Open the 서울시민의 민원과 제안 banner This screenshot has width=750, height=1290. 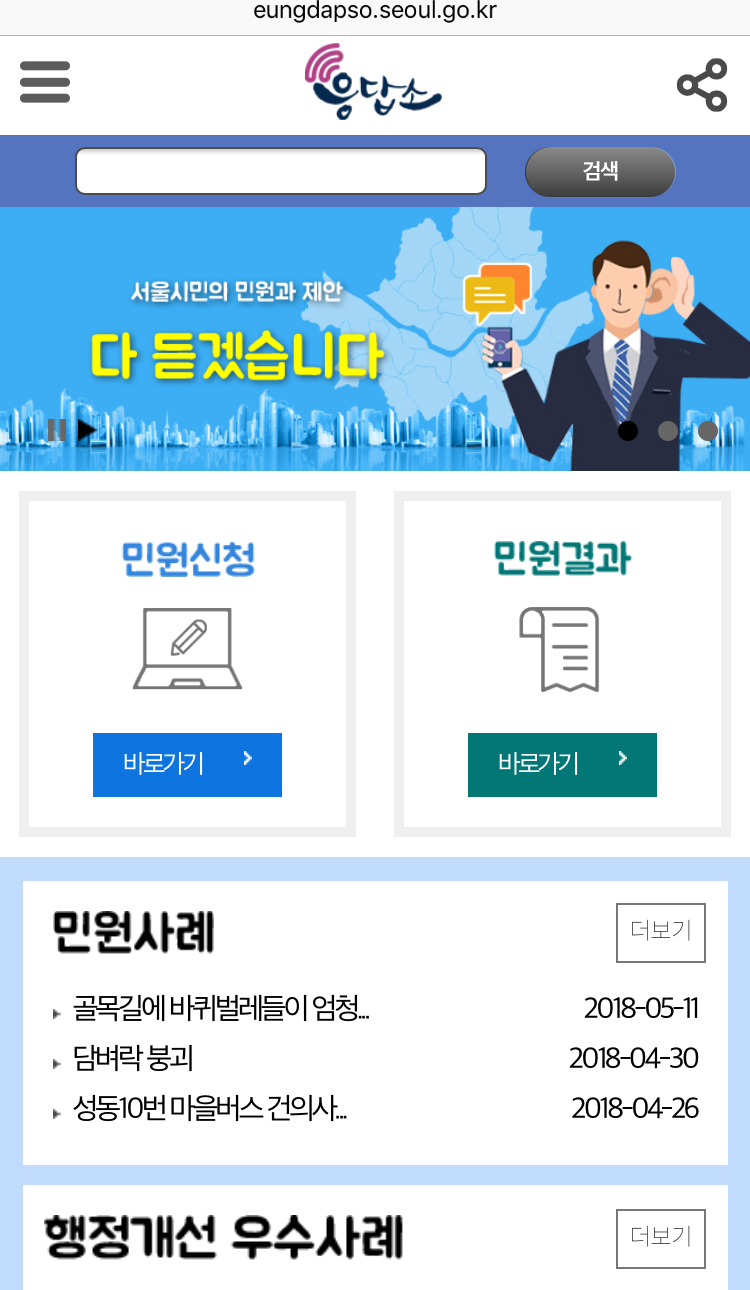pyautogui.click(x=375, y=339)
